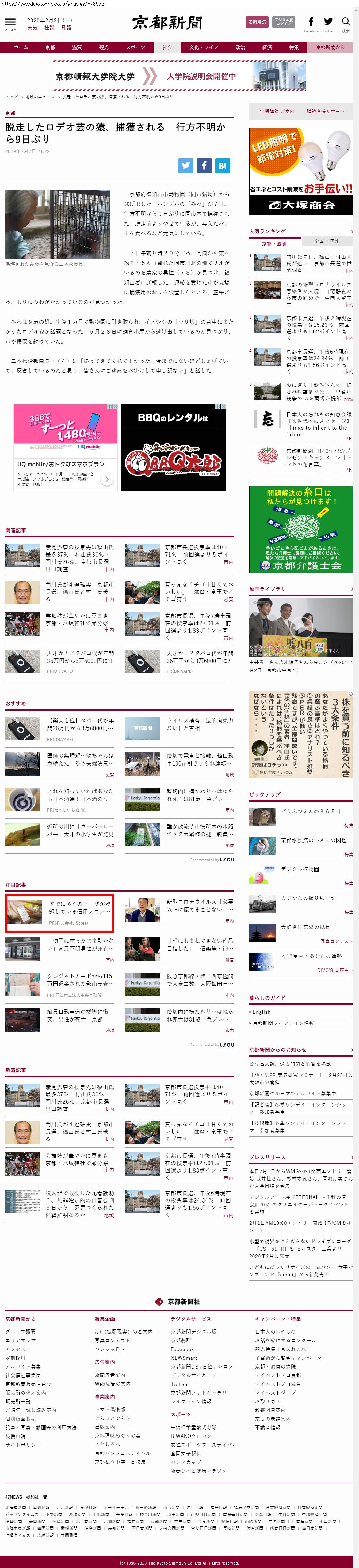Open the search icon in header
359x1568 pixels.
point(346,23)
